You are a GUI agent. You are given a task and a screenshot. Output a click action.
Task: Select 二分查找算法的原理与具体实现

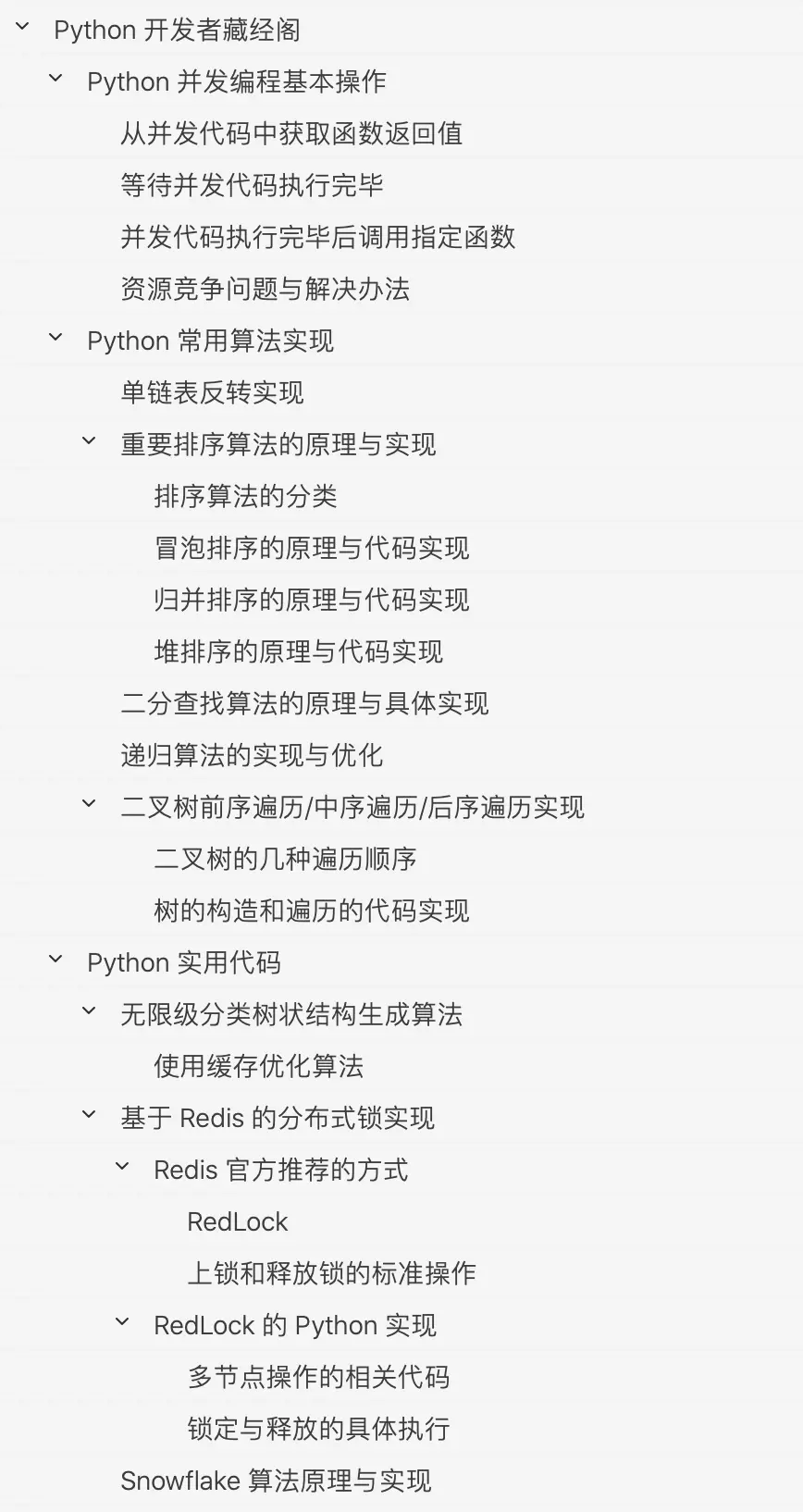(304, 703)
